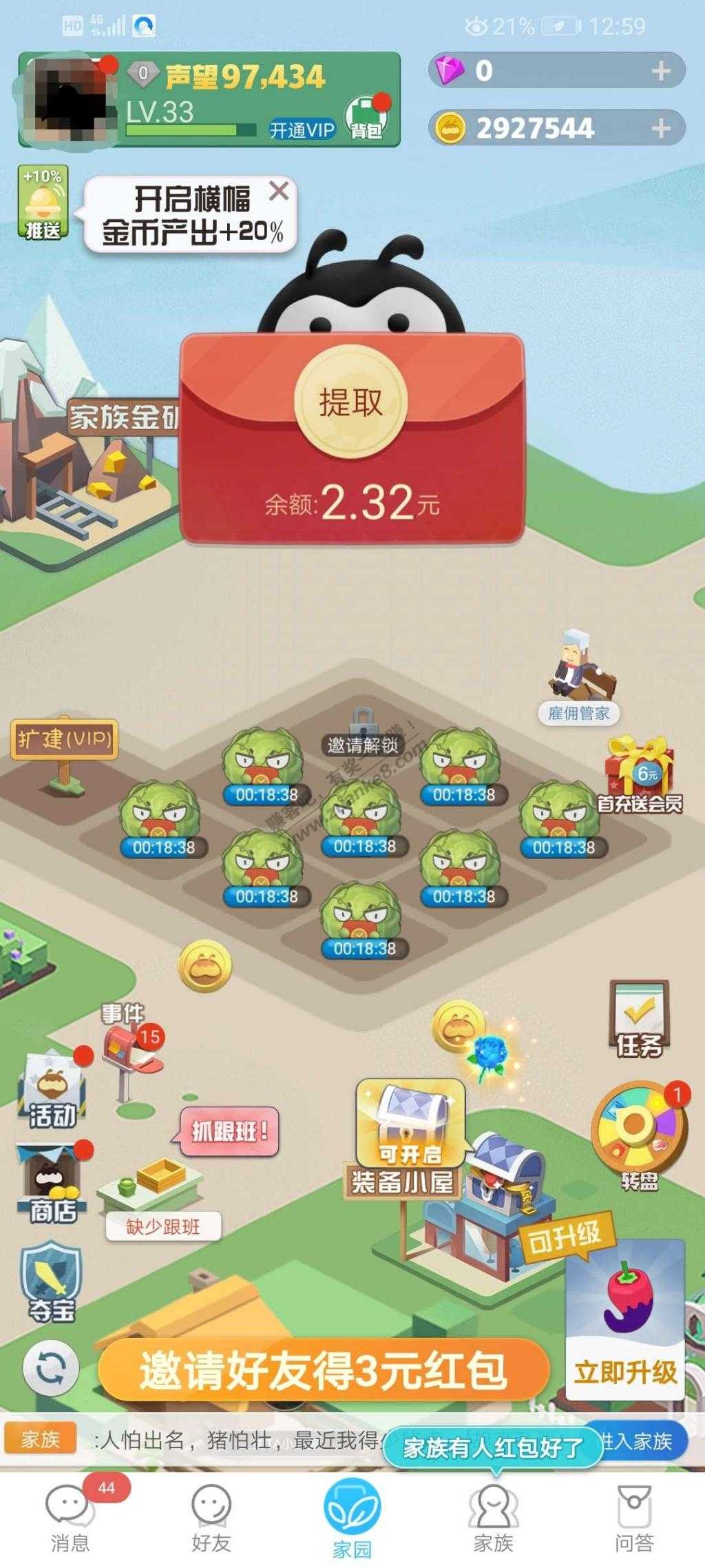This screenshot has width=705, height=1568.
Task: Open 夺宝 treasure hunt
Action: (52, 1281)
